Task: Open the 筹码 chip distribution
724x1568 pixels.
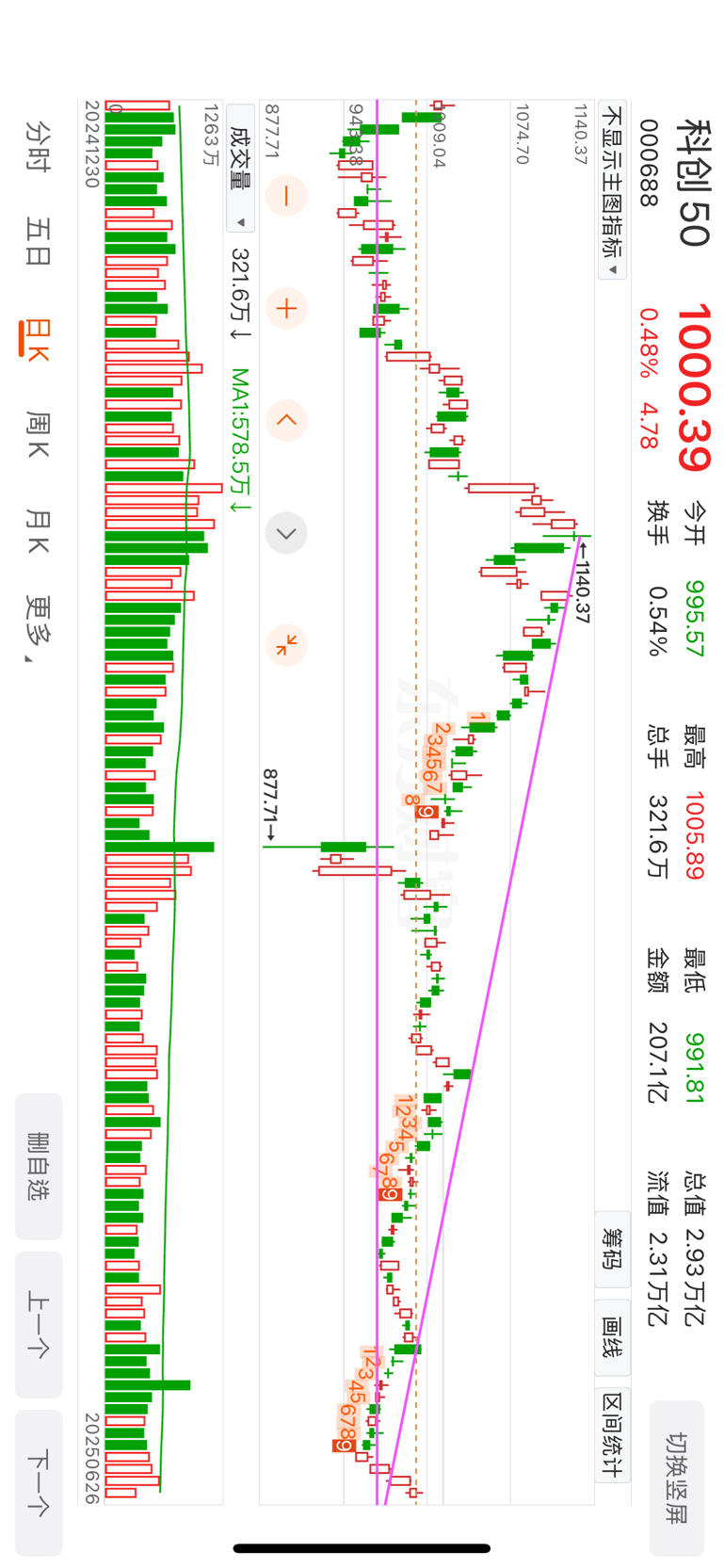Action: [613, 1249]
